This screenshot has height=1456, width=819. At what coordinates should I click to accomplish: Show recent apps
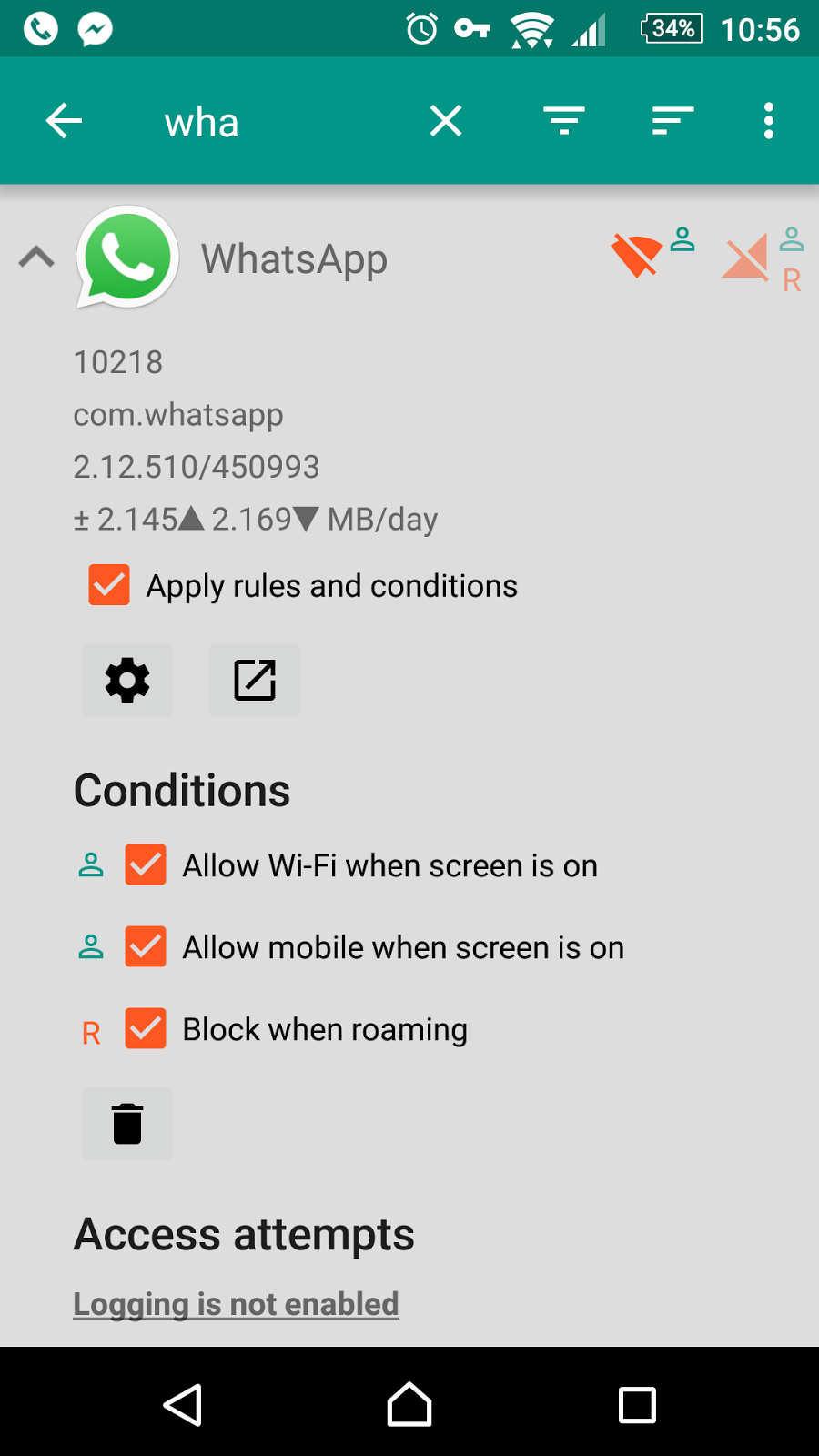click(637, 1404)
